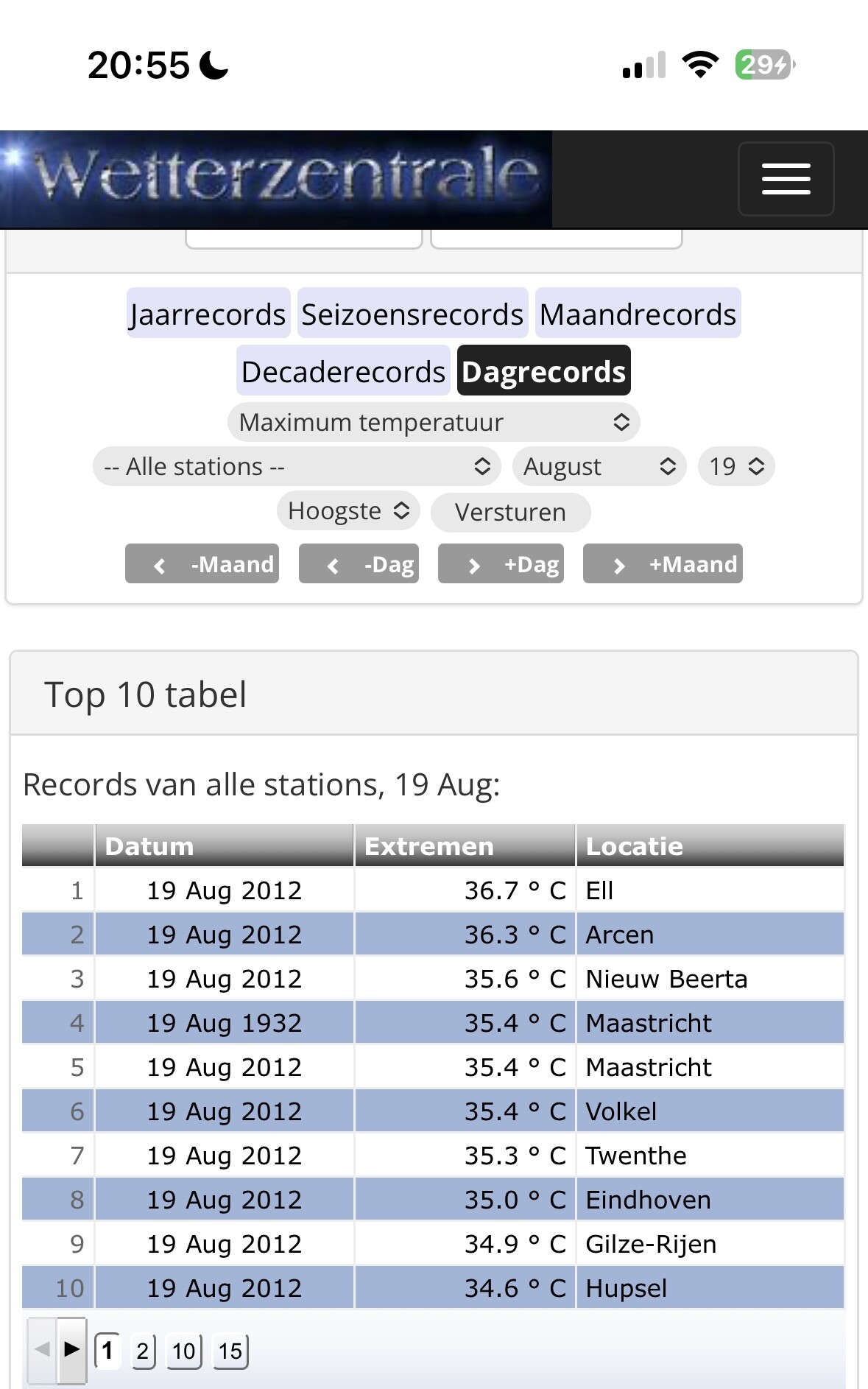Advance one month with +Maand
Image resolution: width=868 pixels, height=1389 pixels.
pyautogui.click(x=663, y=564)
